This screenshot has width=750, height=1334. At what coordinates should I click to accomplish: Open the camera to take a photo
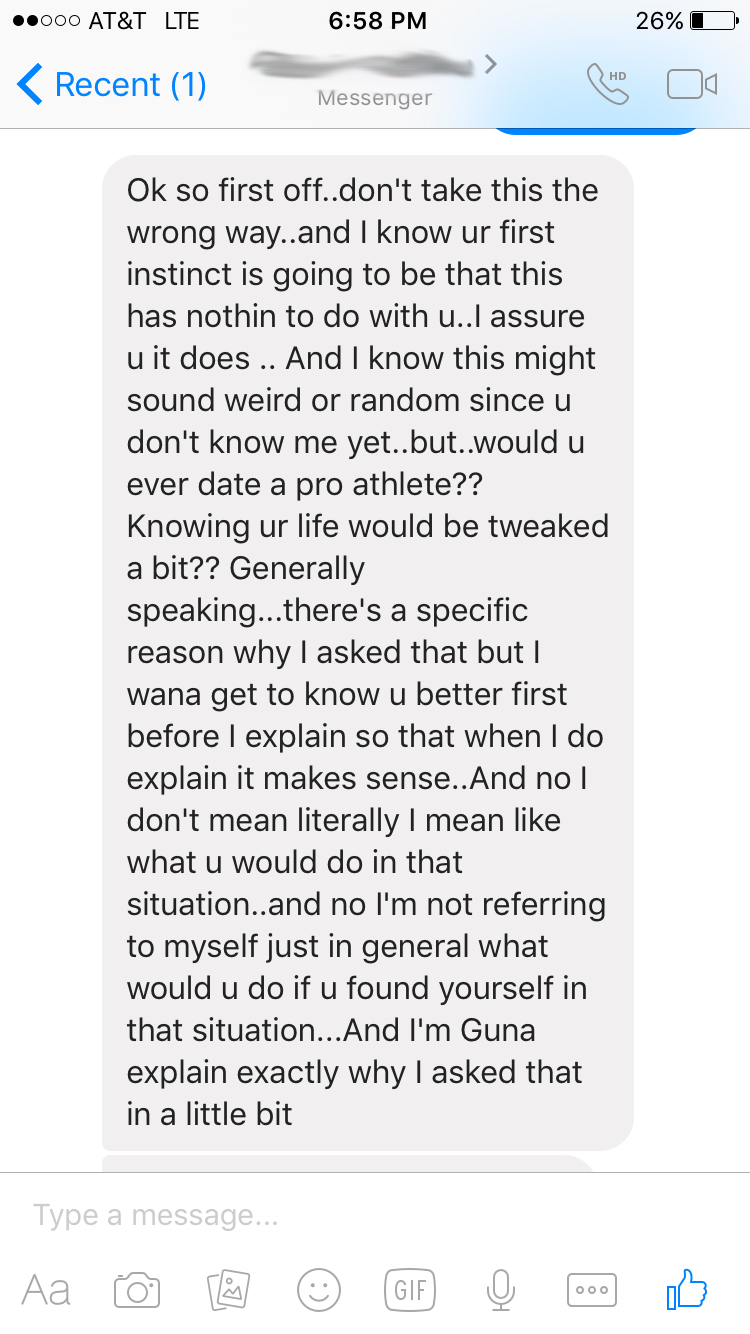[137, 1290]
